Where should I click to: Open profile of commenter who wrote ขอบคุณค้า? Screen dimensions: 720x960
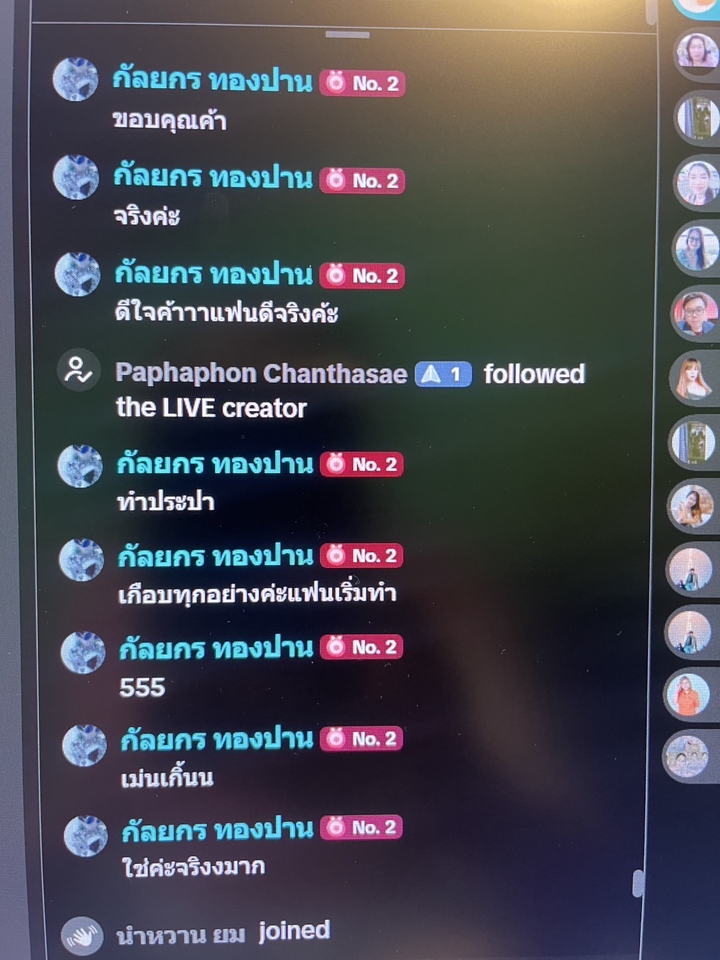click(x=76, y=80)
